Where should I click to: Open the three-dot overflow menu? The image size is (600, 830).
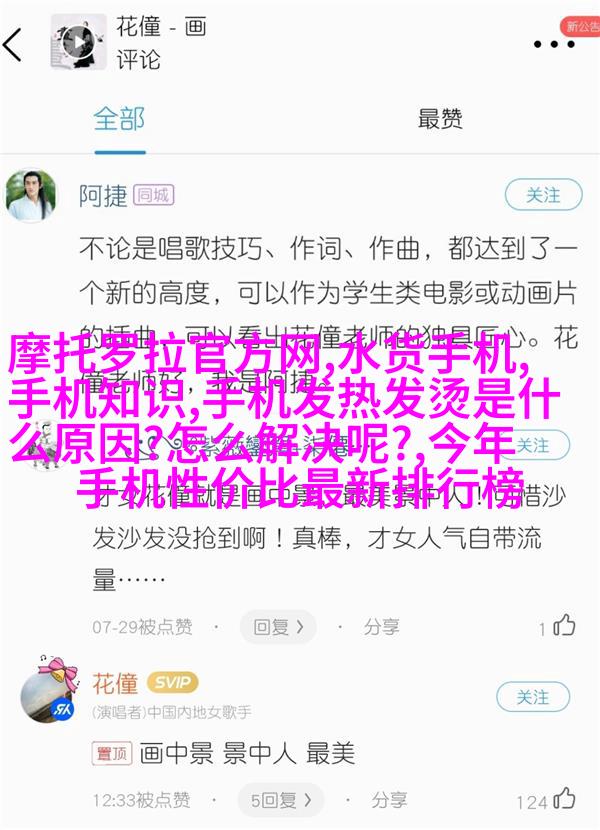pyautogui.click(x=552, y=44)
